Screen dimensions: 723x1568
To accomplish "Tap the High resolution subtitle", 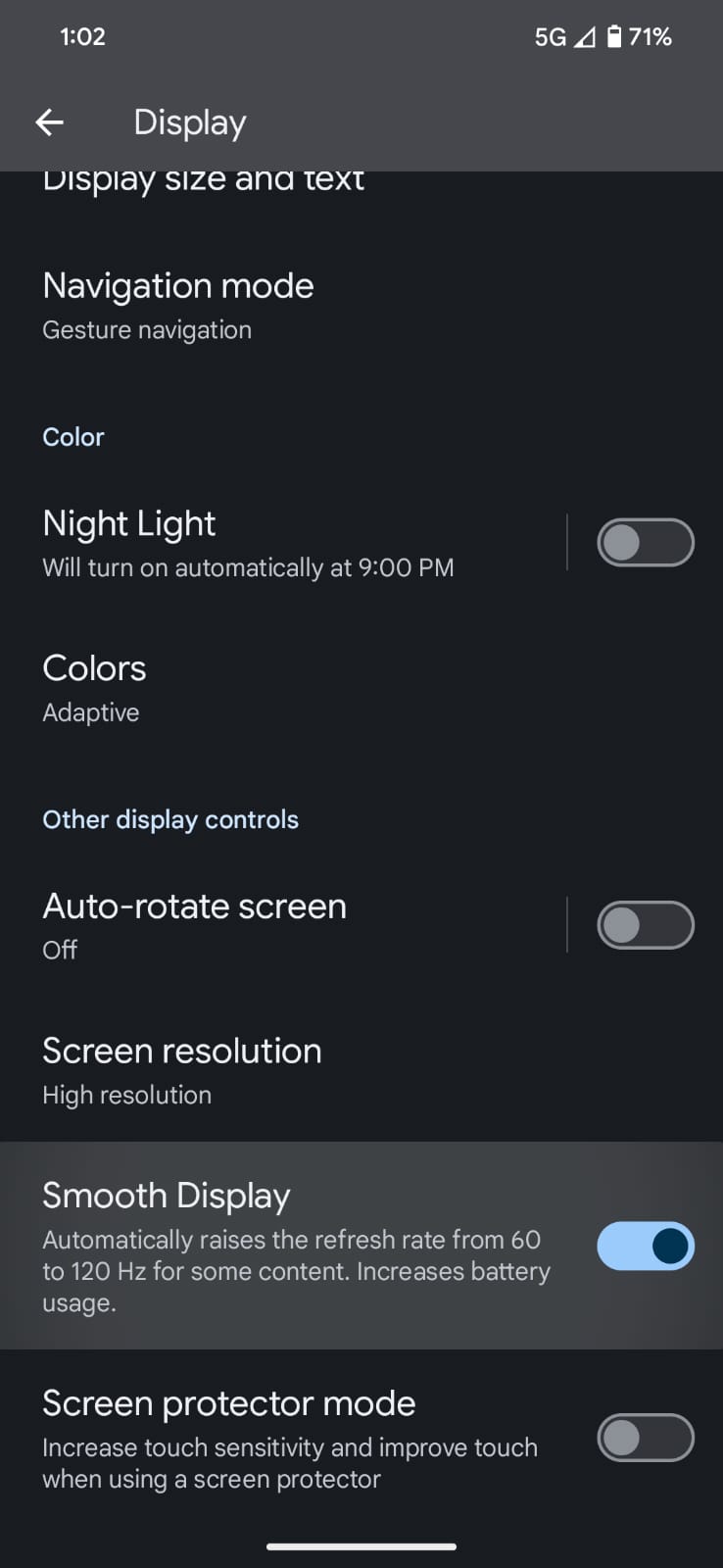I will point(126,1095).
